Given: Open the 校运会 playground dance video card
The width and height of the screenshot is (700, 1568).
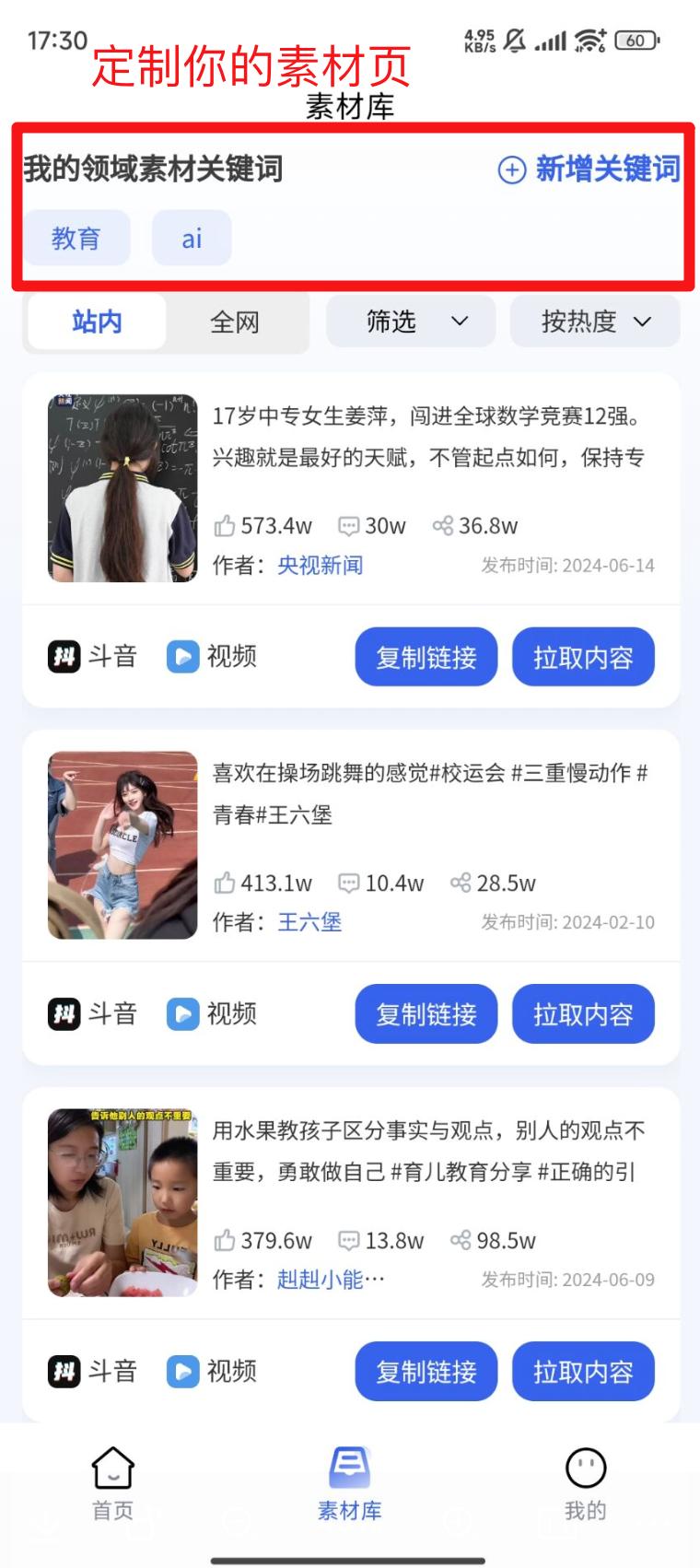Looking at the screenshot, I should tap(428, 793).
